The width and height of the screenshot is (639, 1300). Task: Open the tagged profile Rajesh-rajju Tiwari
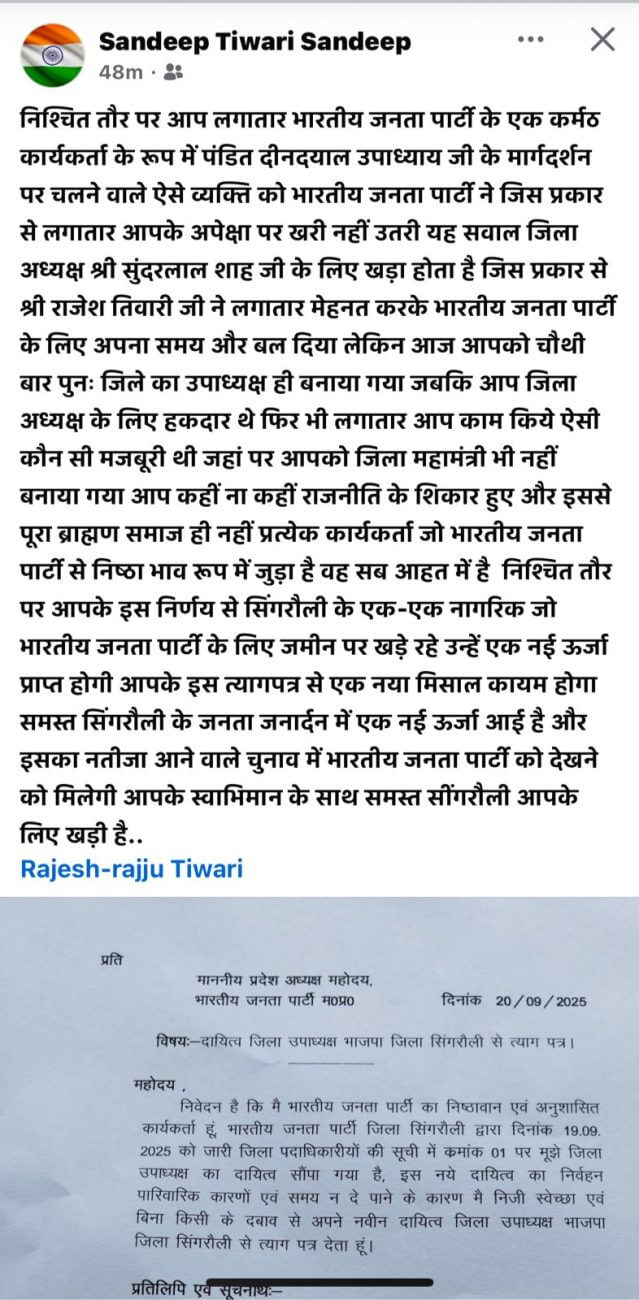(131, 868)
